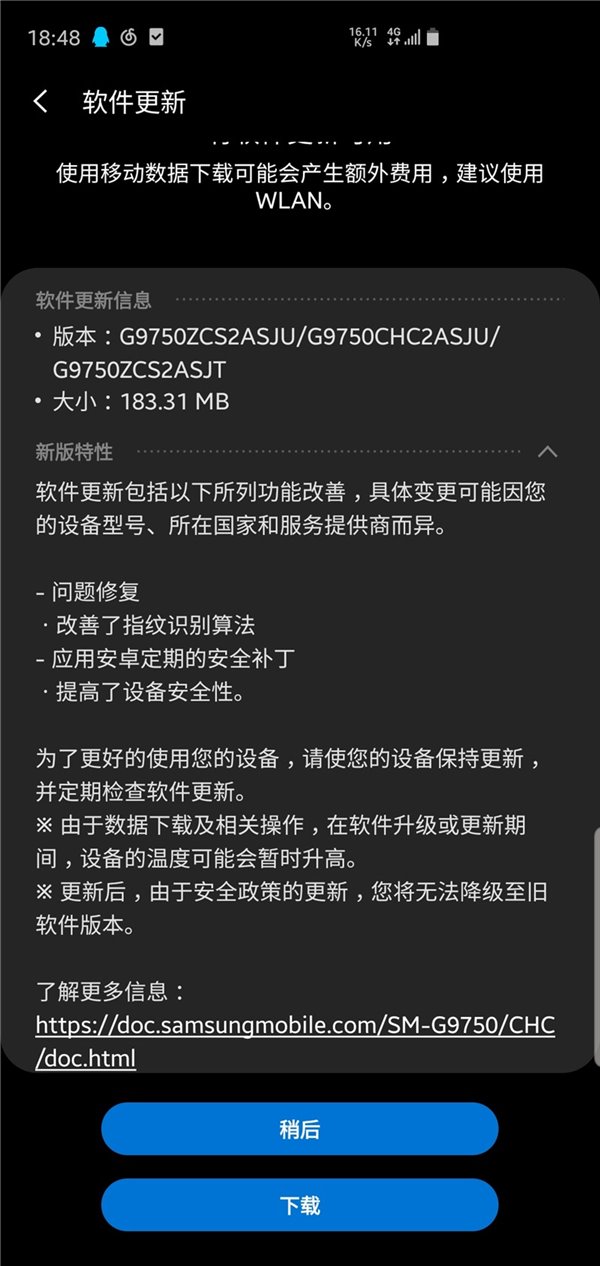600x1266 pixels.
Task: Tap 下载 to download the update
Action: click(x=299, y=1205)
